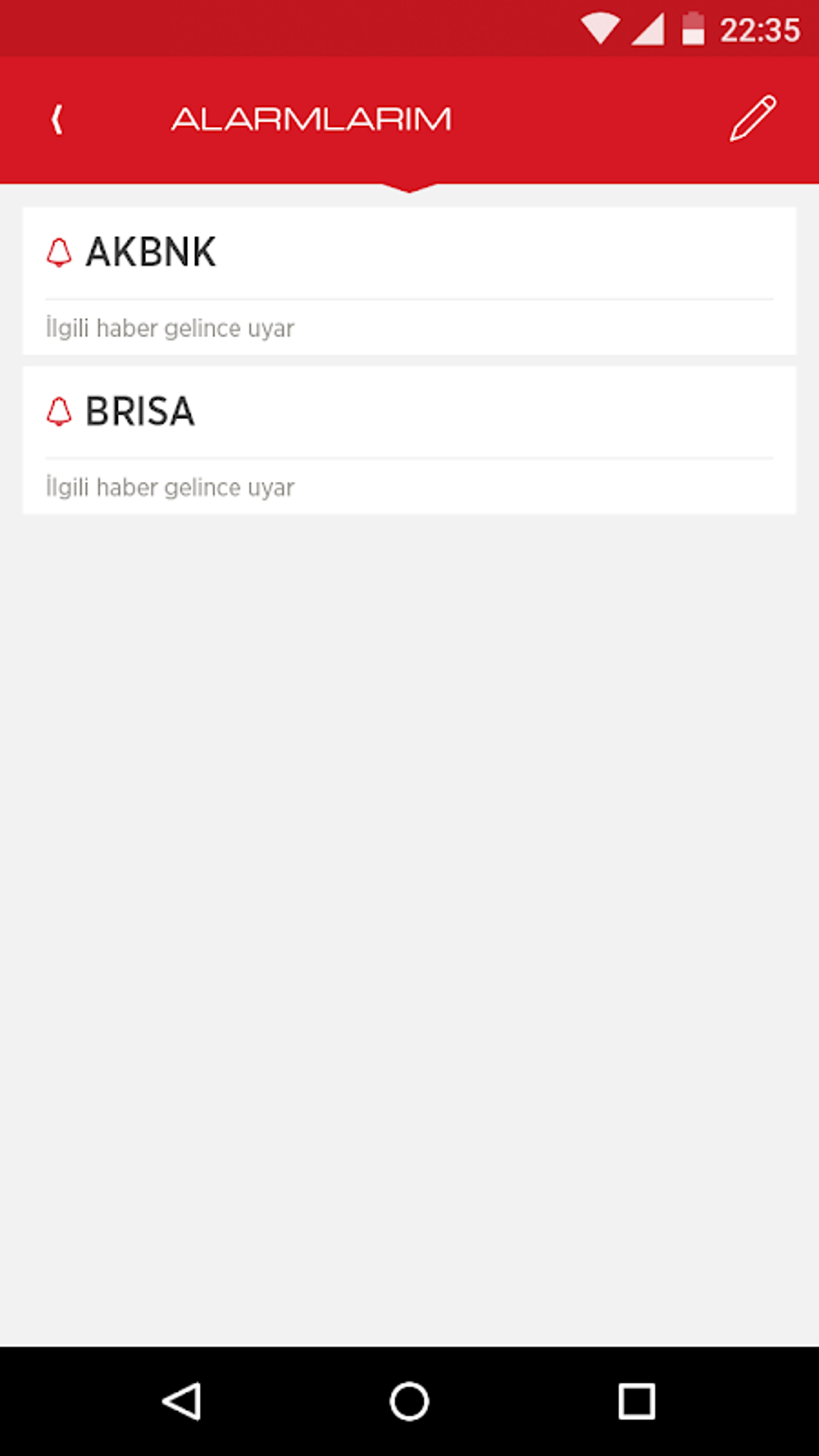Tap the system home button

tap(409, 1401)
